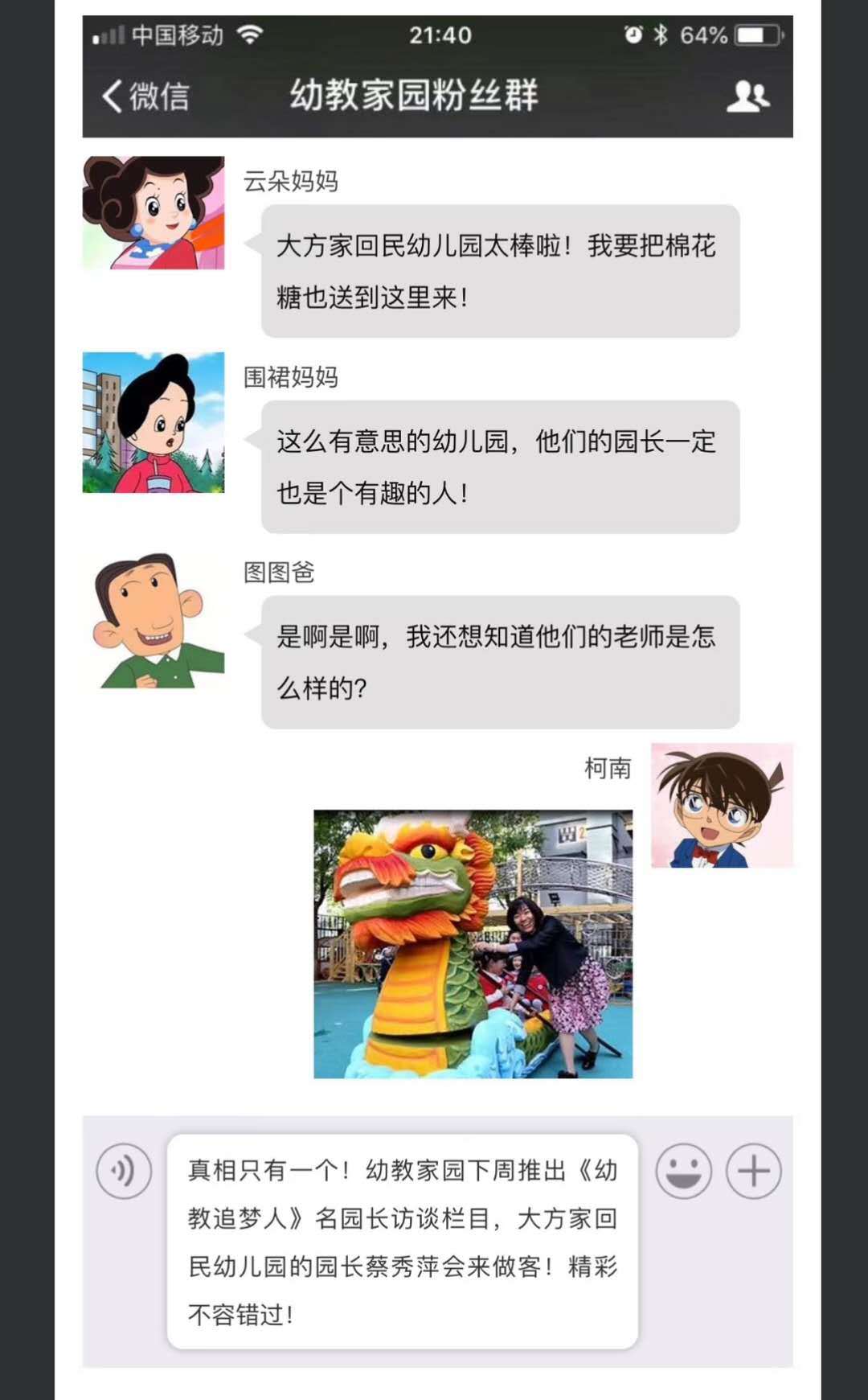Open the emoji smiley picker
The image size is (868, 1400).
point(682,1171)
